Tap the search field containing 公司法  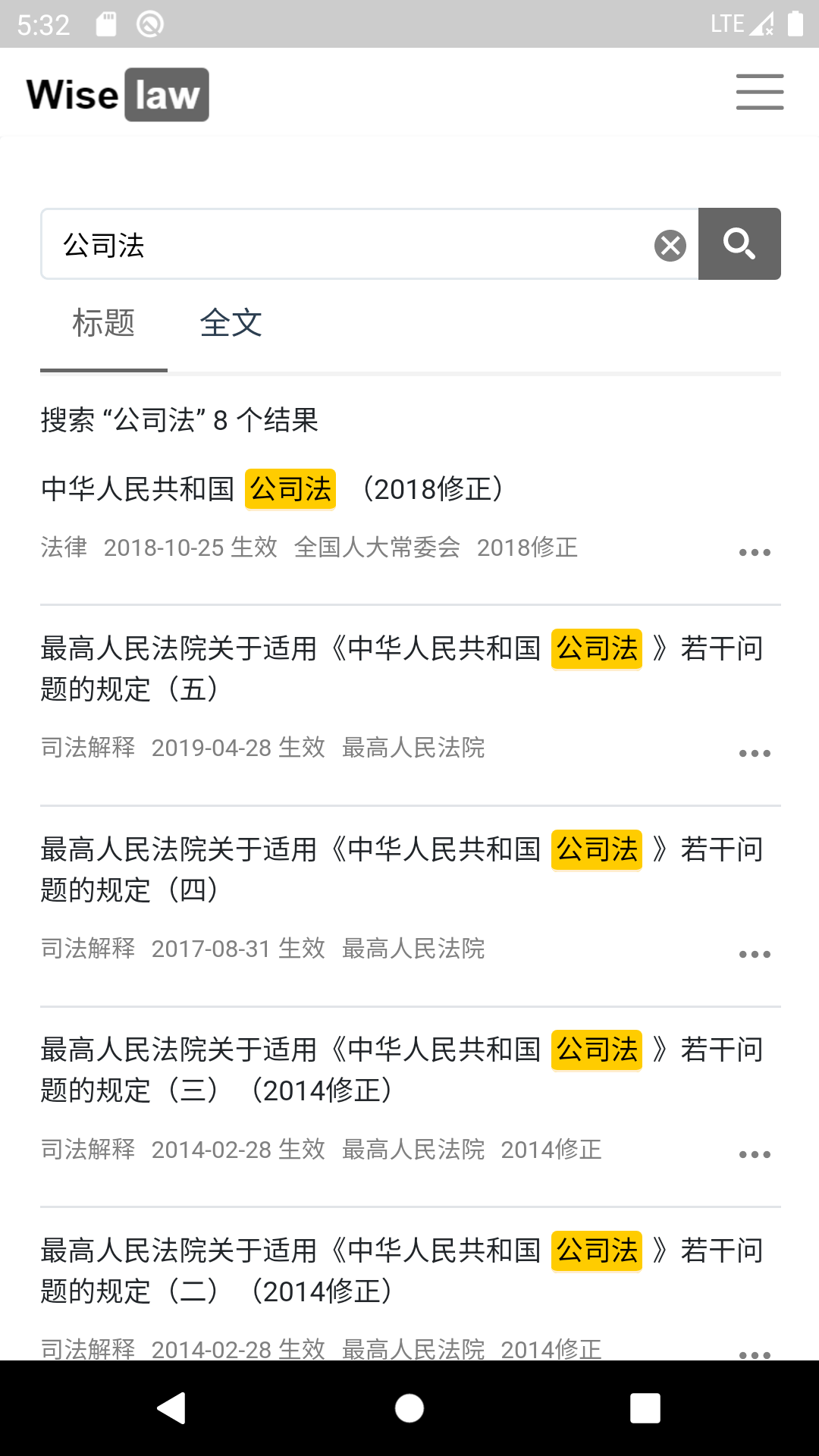[341, 244]
